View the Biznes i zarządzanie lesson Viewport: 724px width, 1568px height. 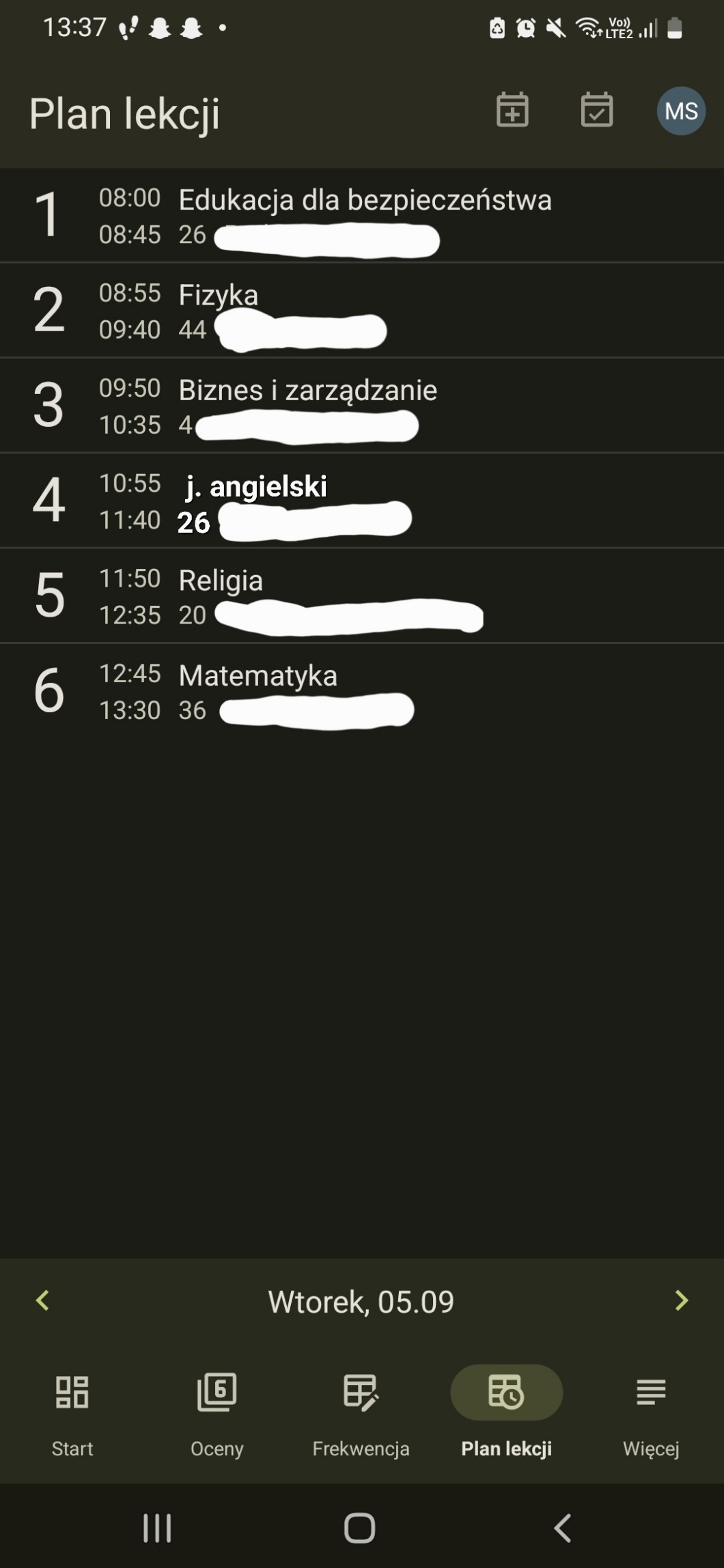coord(362,406)
